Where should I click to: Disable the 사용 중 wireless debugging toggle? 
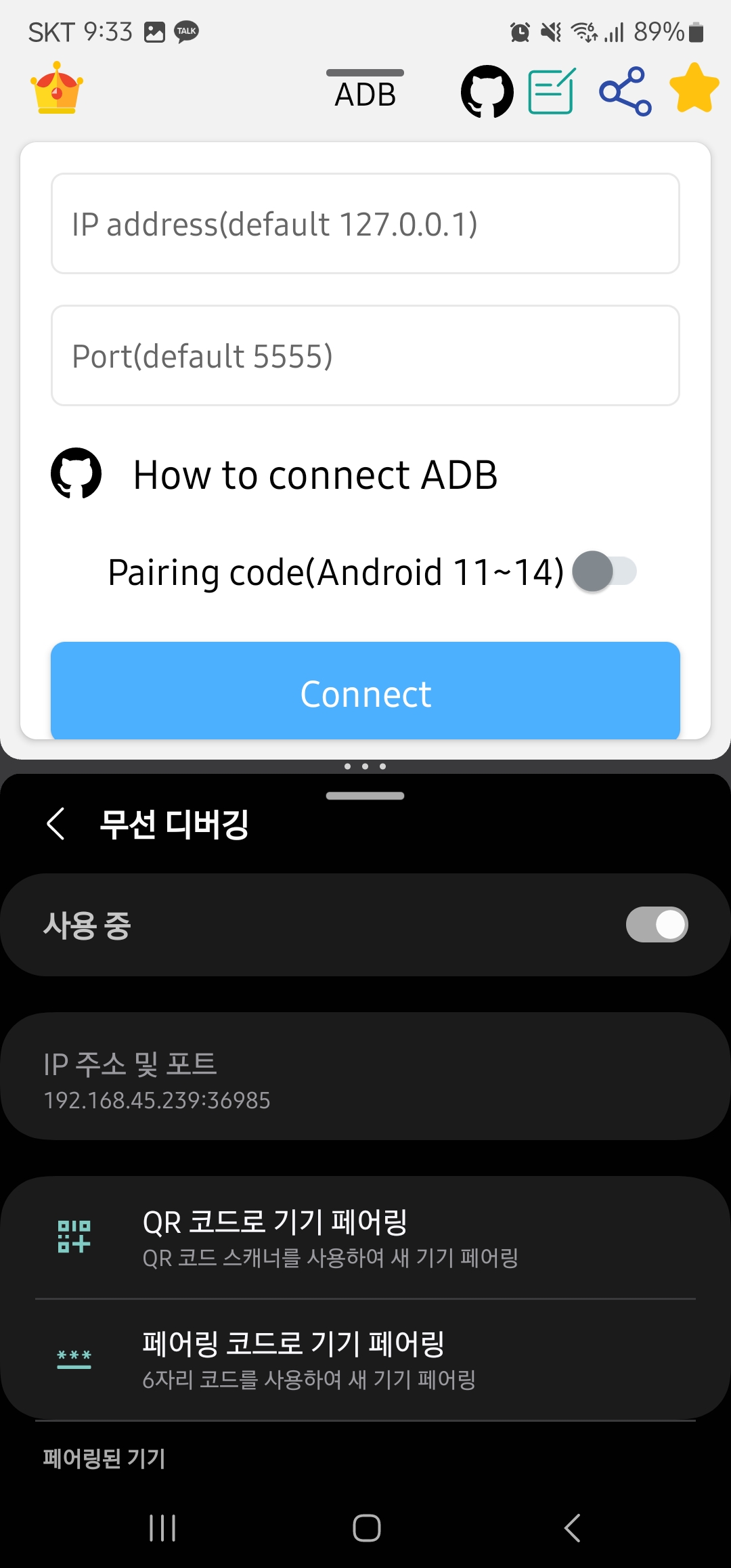coord(655,924)
